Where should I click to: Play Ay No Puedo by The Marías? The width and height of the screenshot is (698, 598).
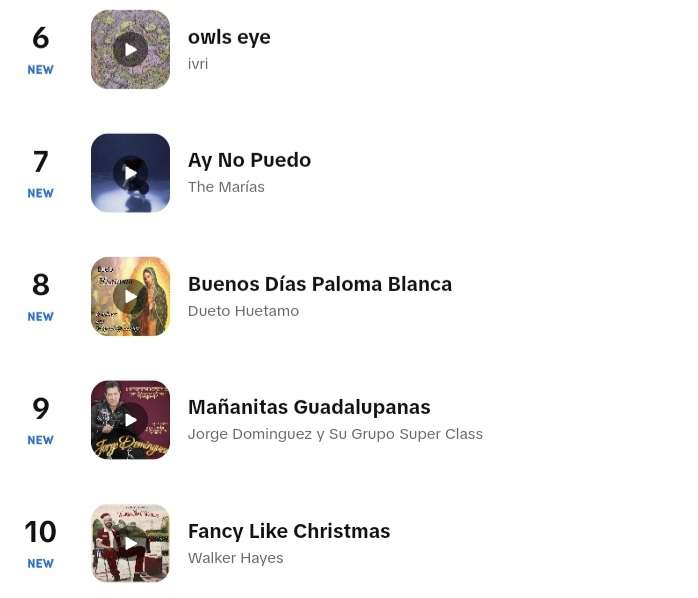(x=130, y=173)
